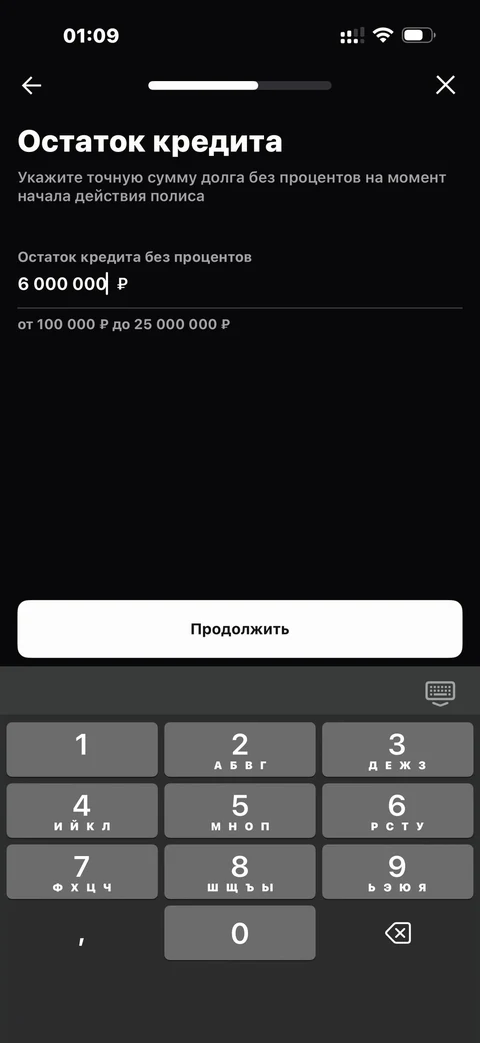480x1043 pixels.
Task: Tap the remaining credit amount field
Action: click(x=239, y=284)
